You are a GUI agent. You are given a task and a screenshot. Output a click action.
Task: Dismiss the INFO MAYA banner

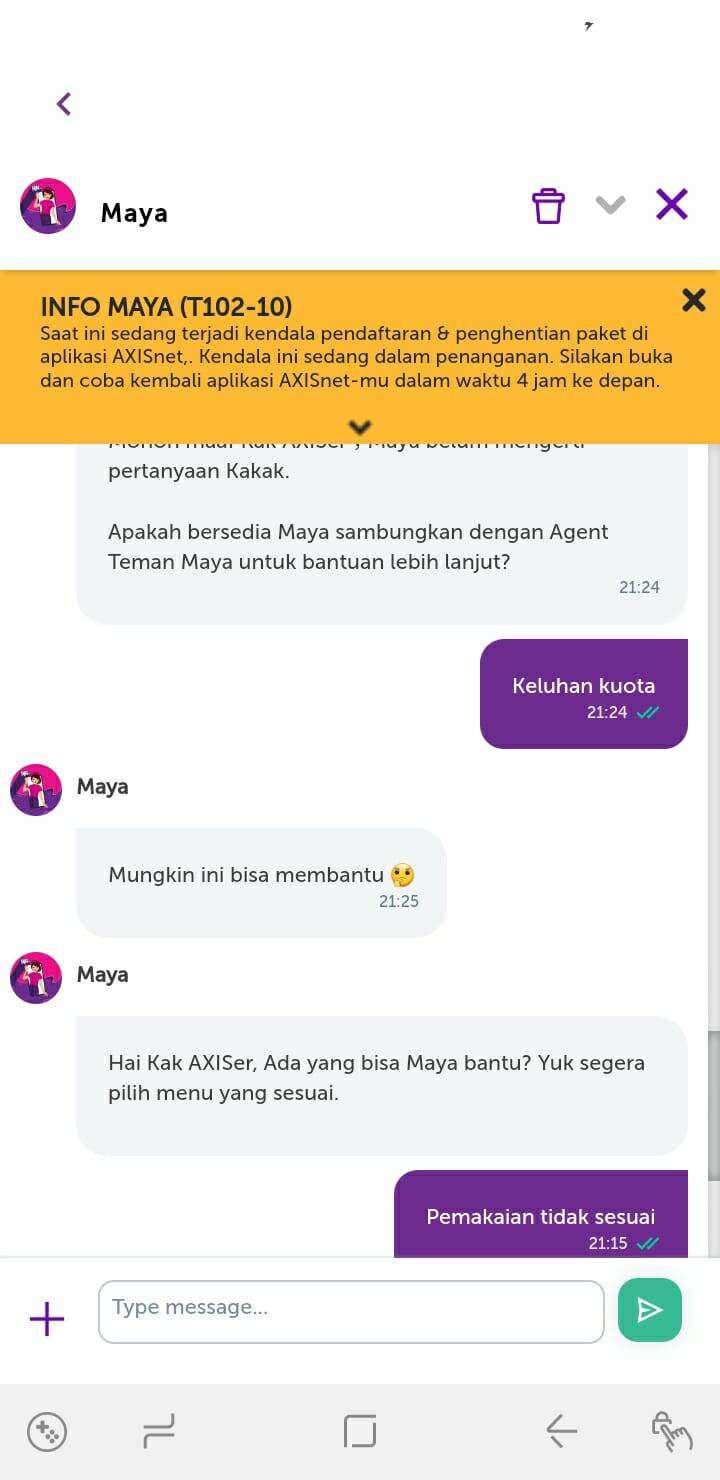pos(694,300)
